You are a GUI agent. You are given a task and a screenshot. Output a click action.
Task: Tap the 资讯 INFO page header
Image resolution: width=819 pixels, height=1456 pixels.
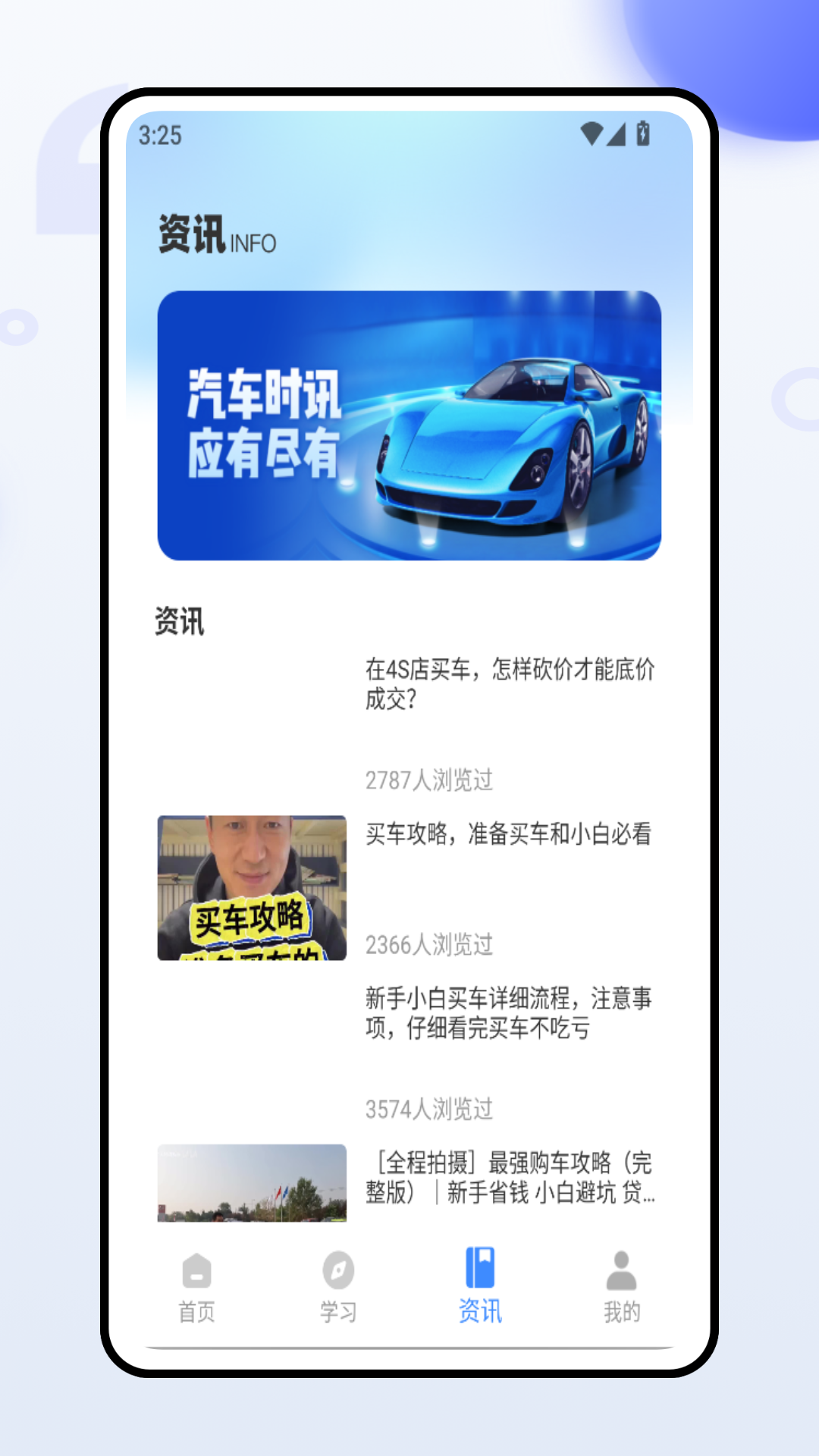215,237
